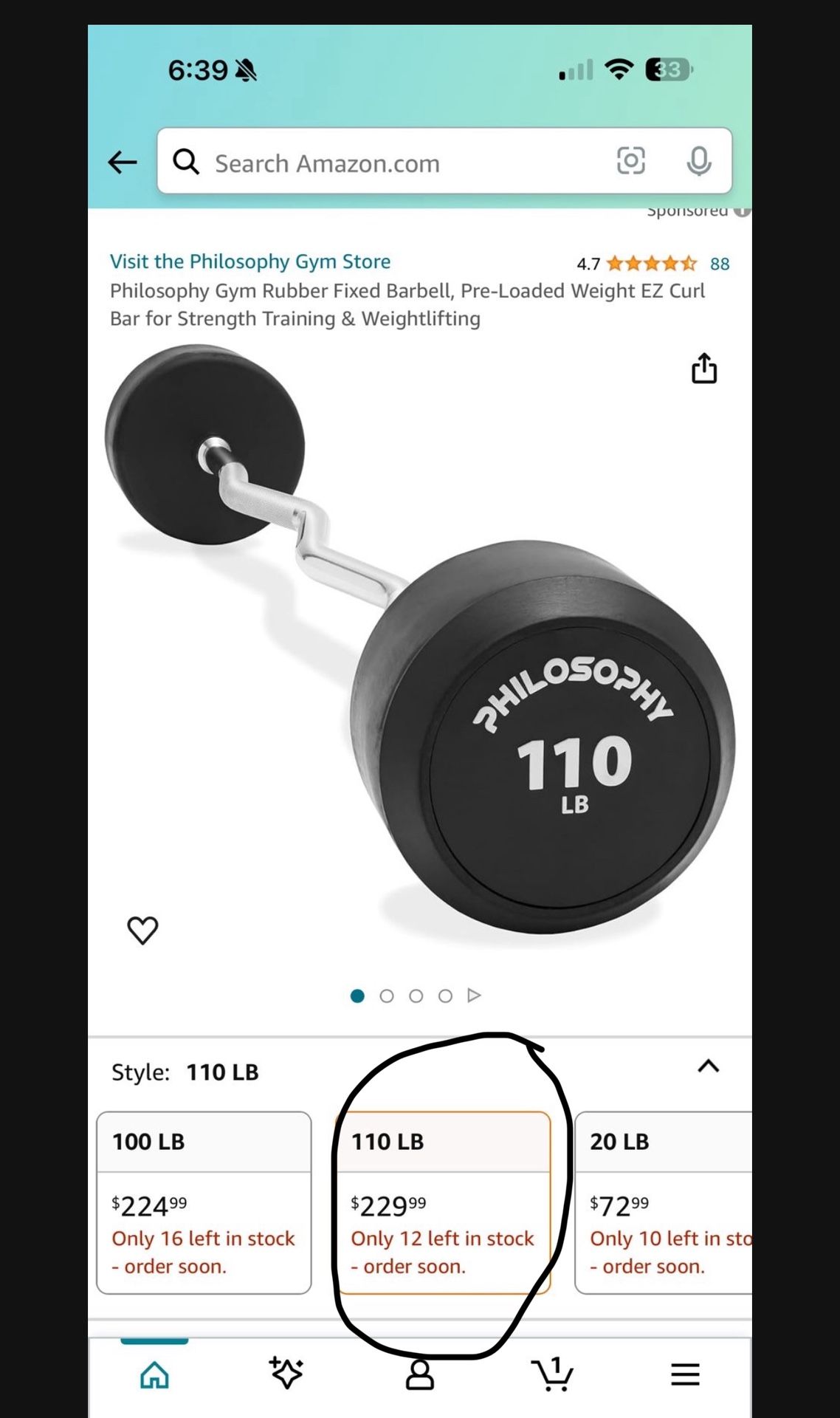Open the sparkle AI assistant tab

pyautogui.click(x=286, y=1373)
